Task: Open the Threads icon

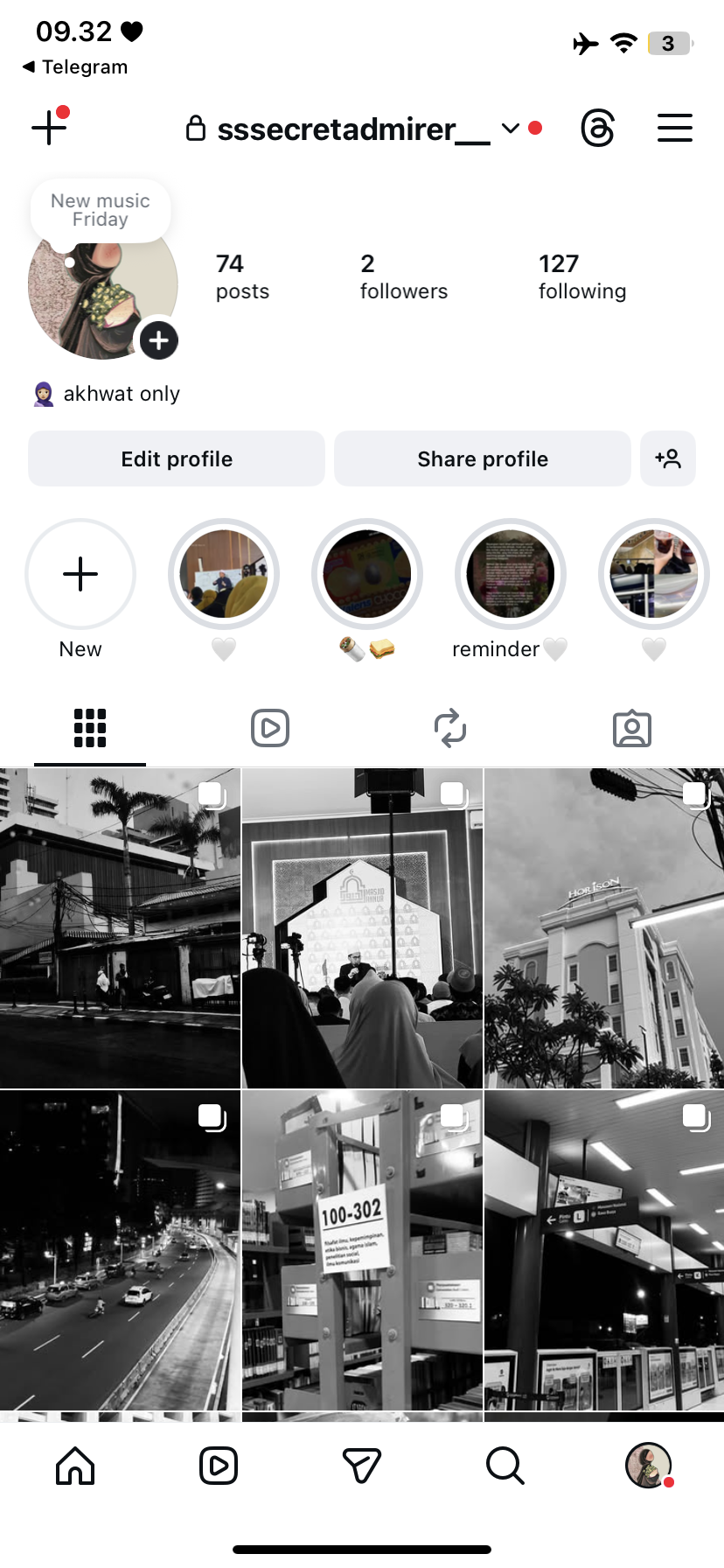Action: [x=598, y=129]
